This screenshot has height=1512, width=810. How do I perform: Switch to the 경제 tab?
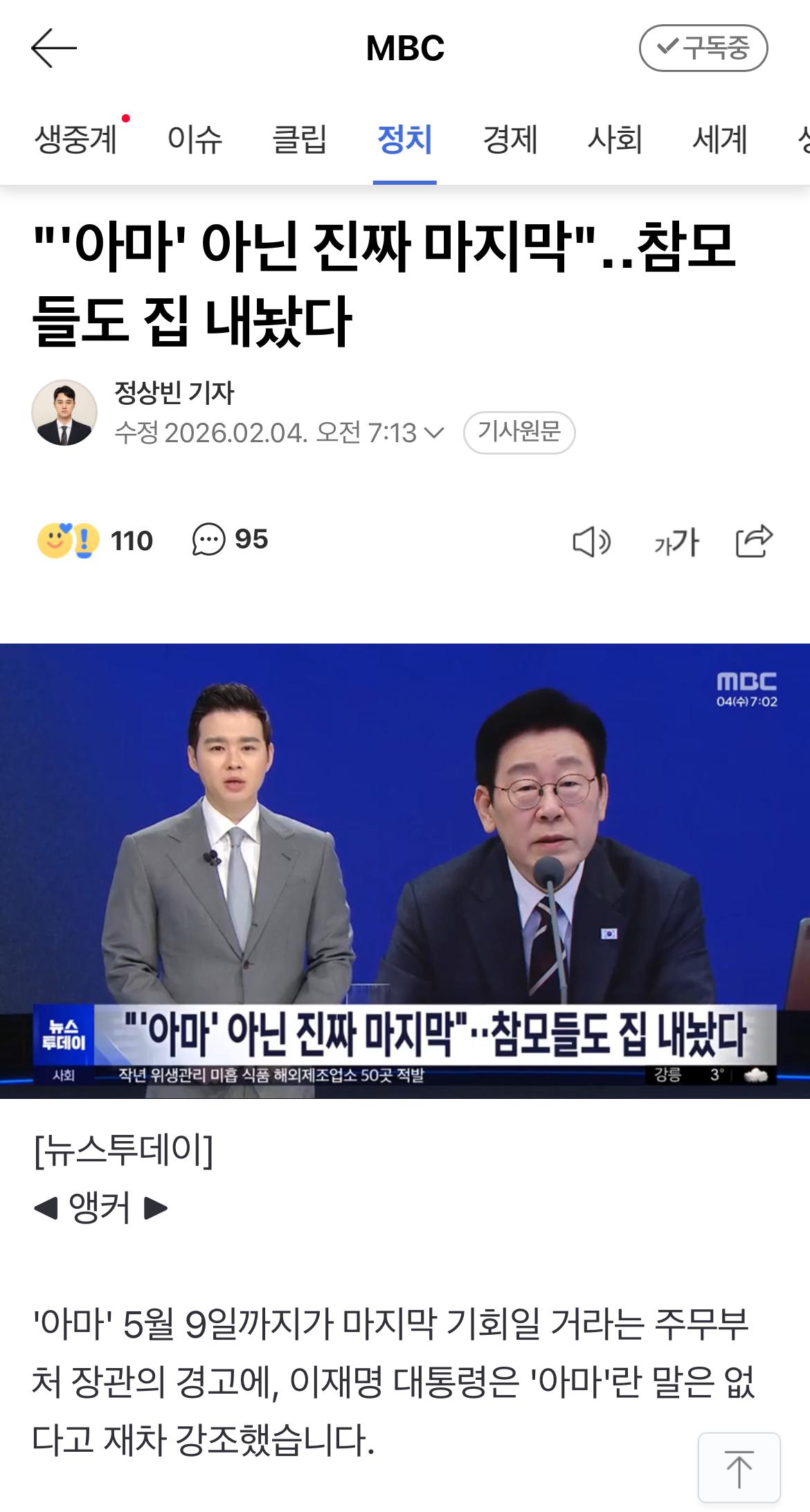[510, 139]
